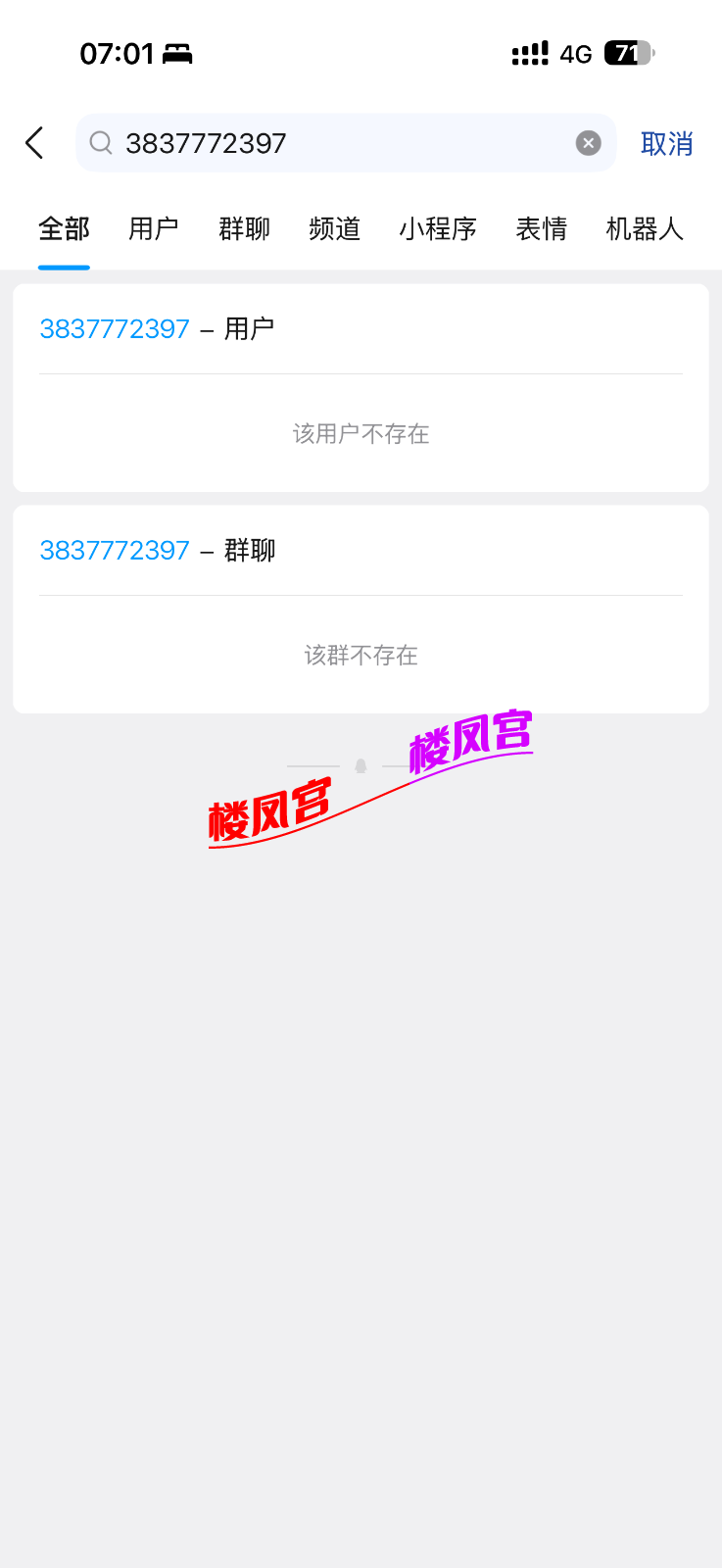Viewport: 722px width, 1568px height.
Task: Tap the clear (x) icon in search bar
Action: click(x=587, y=142)
